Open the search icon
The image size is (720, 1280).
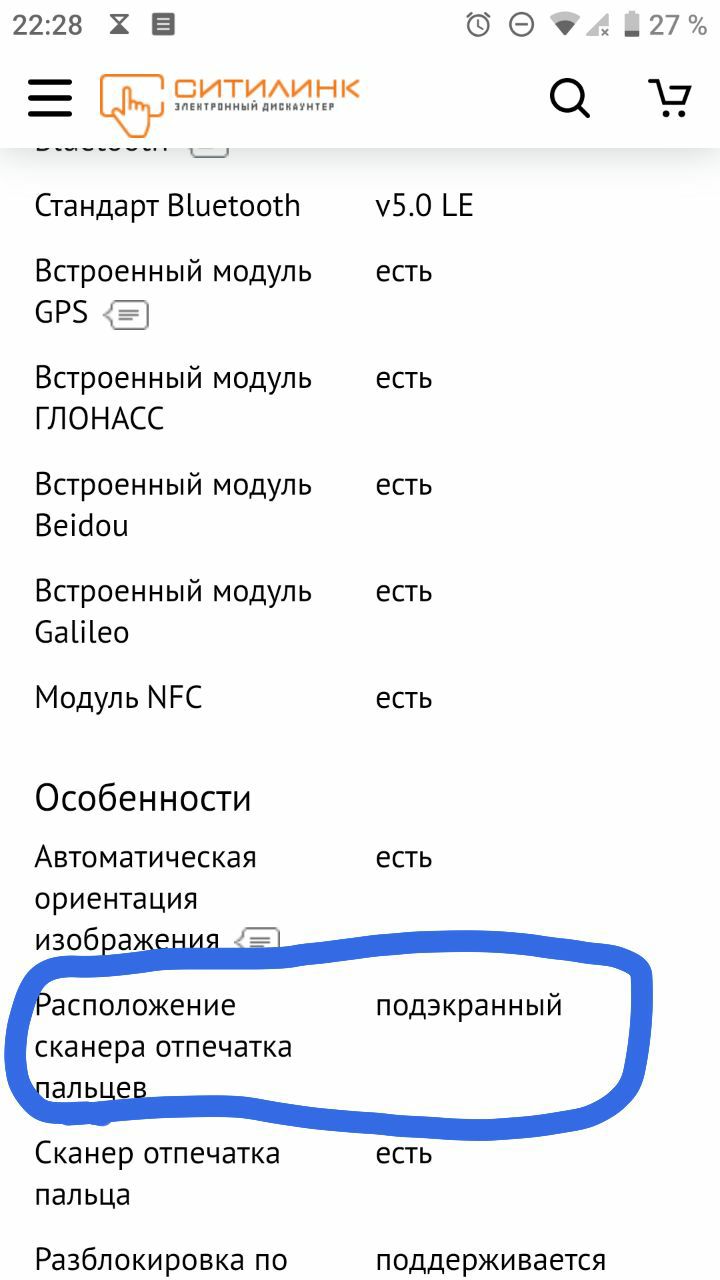(x=570, y=98)
